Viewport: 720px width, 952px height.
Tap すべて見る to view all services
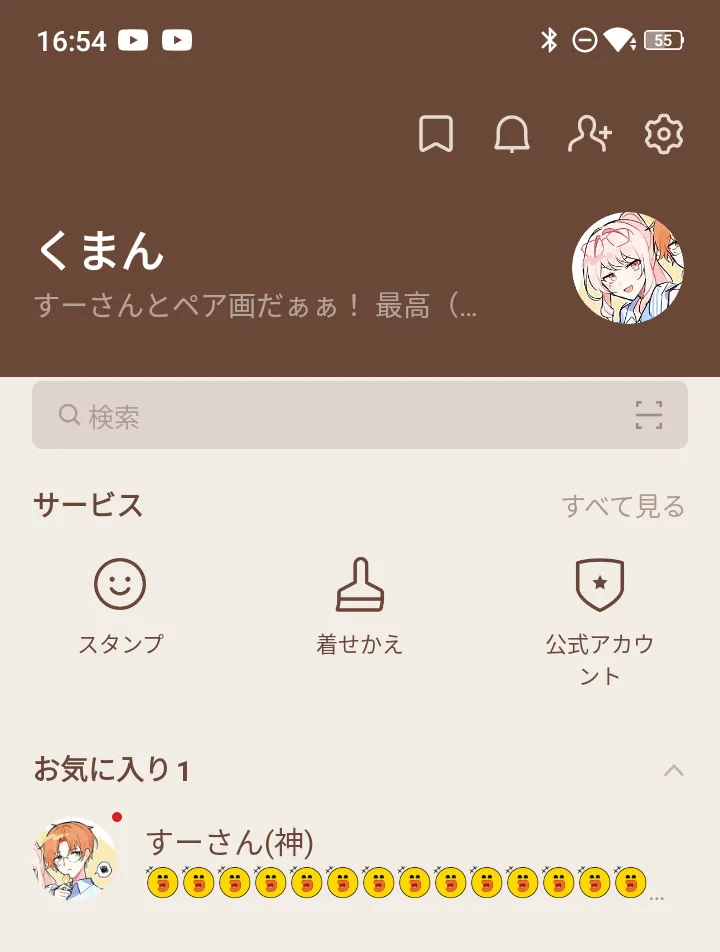(622, 506)
